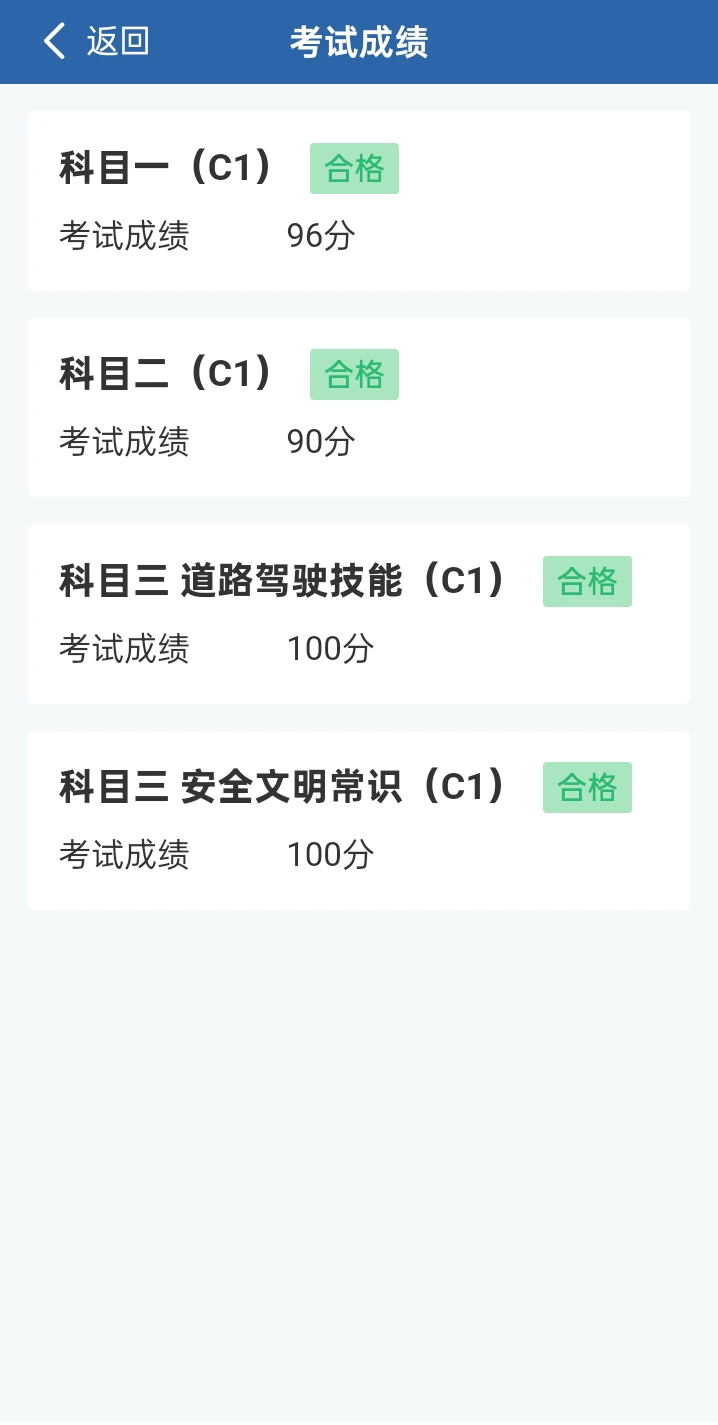718x1425 pixels.
Task: Go back using the 返回 button
Action: point(96,42)
